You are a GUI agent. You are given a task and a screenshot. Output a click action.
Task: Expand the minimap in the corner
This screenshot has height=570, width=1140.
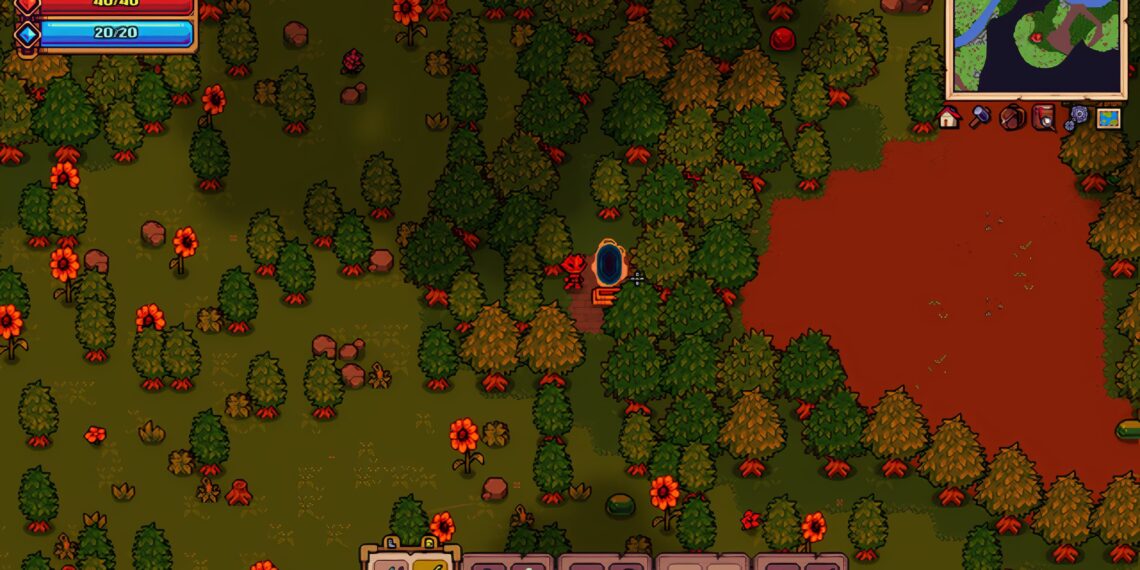[x=1036, y=45]
